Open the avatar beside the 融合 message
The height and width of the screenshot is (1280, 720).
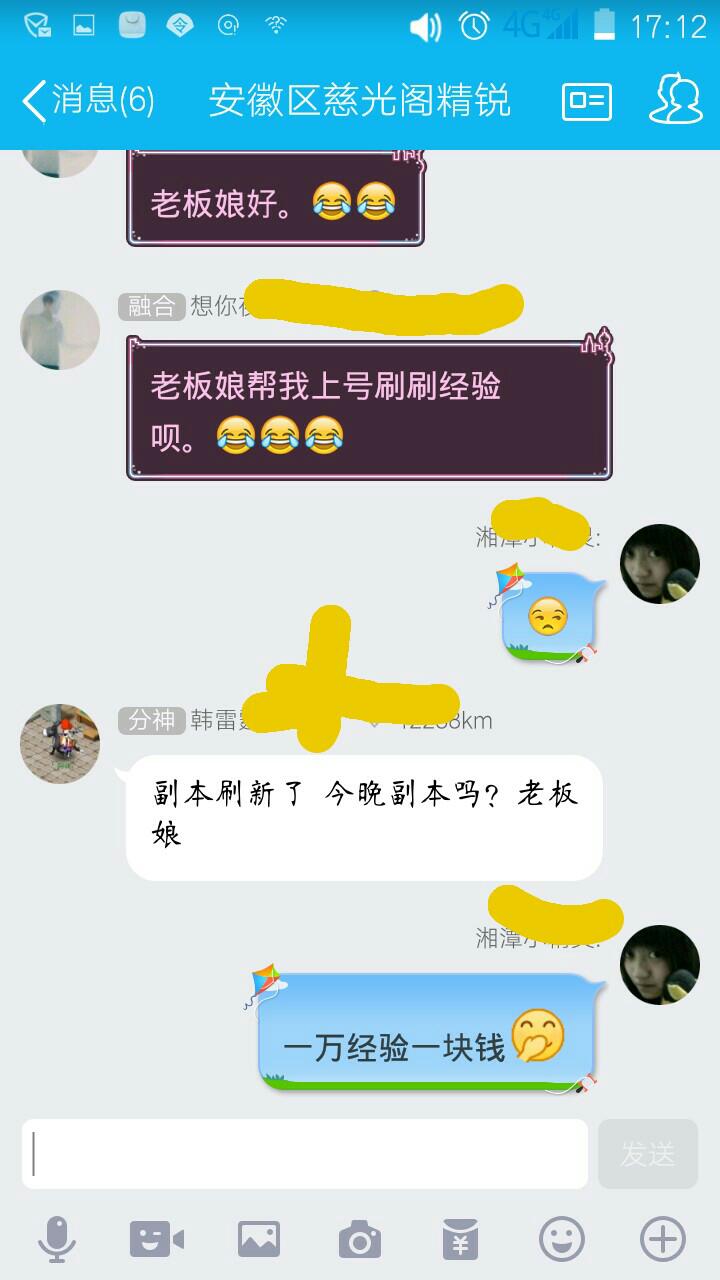tap(60, 330)
